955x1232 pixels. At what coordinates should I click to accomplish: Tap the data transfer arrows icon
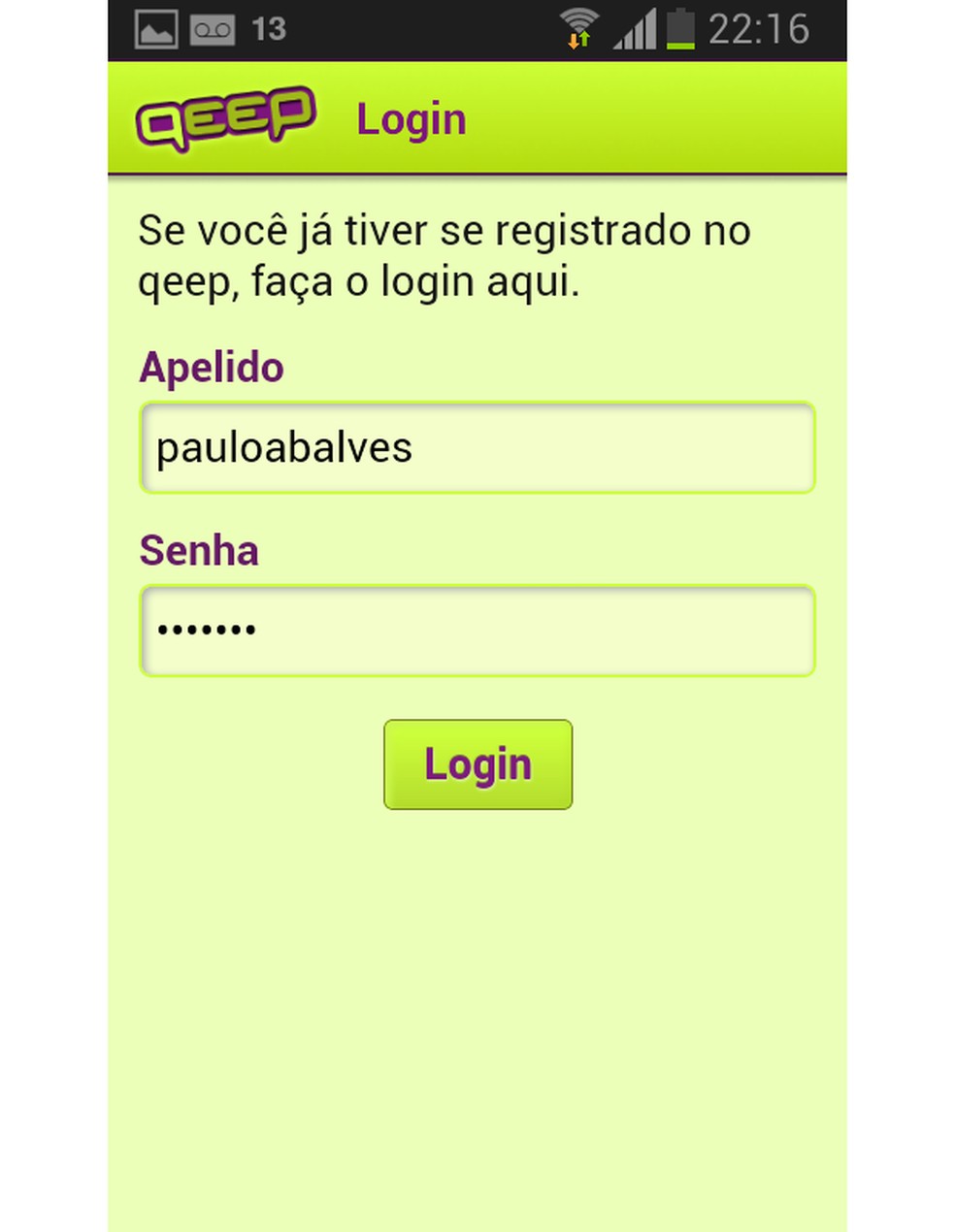coord(580,41)
